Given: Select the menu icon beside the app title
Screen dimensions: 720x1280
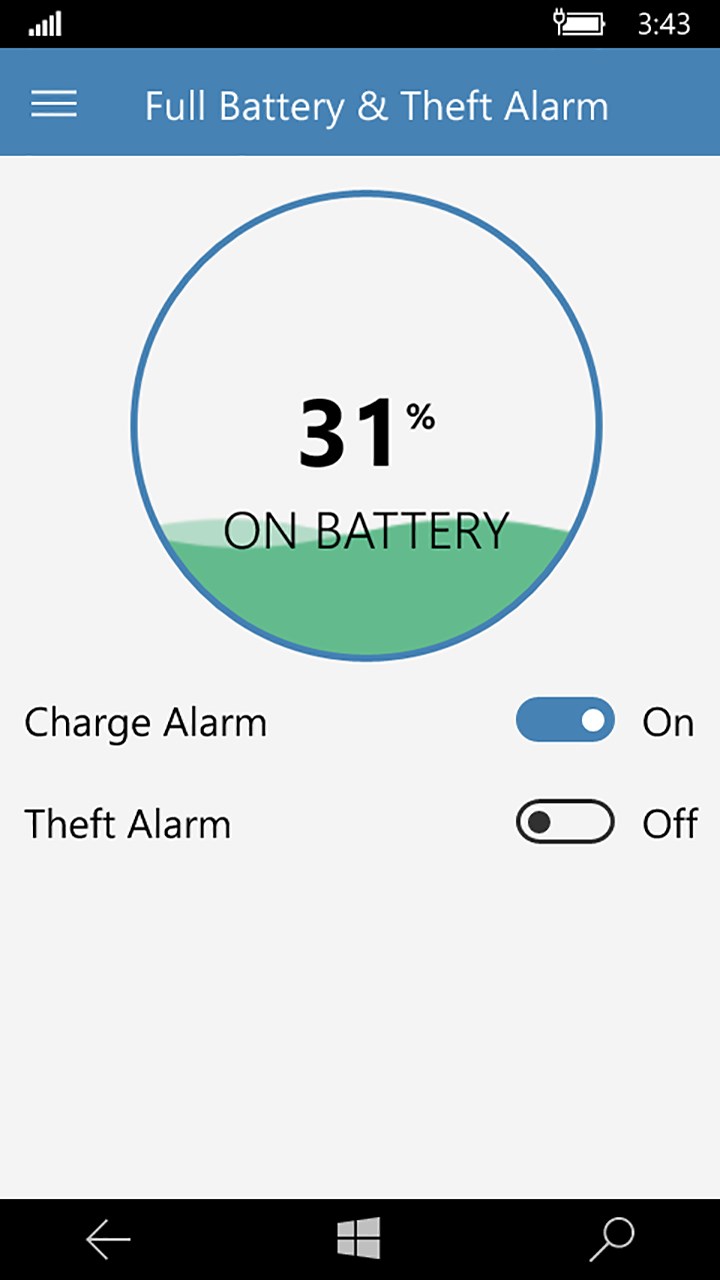Looking at the screenshot, I should pyautogui.click(x=53, y=104).
